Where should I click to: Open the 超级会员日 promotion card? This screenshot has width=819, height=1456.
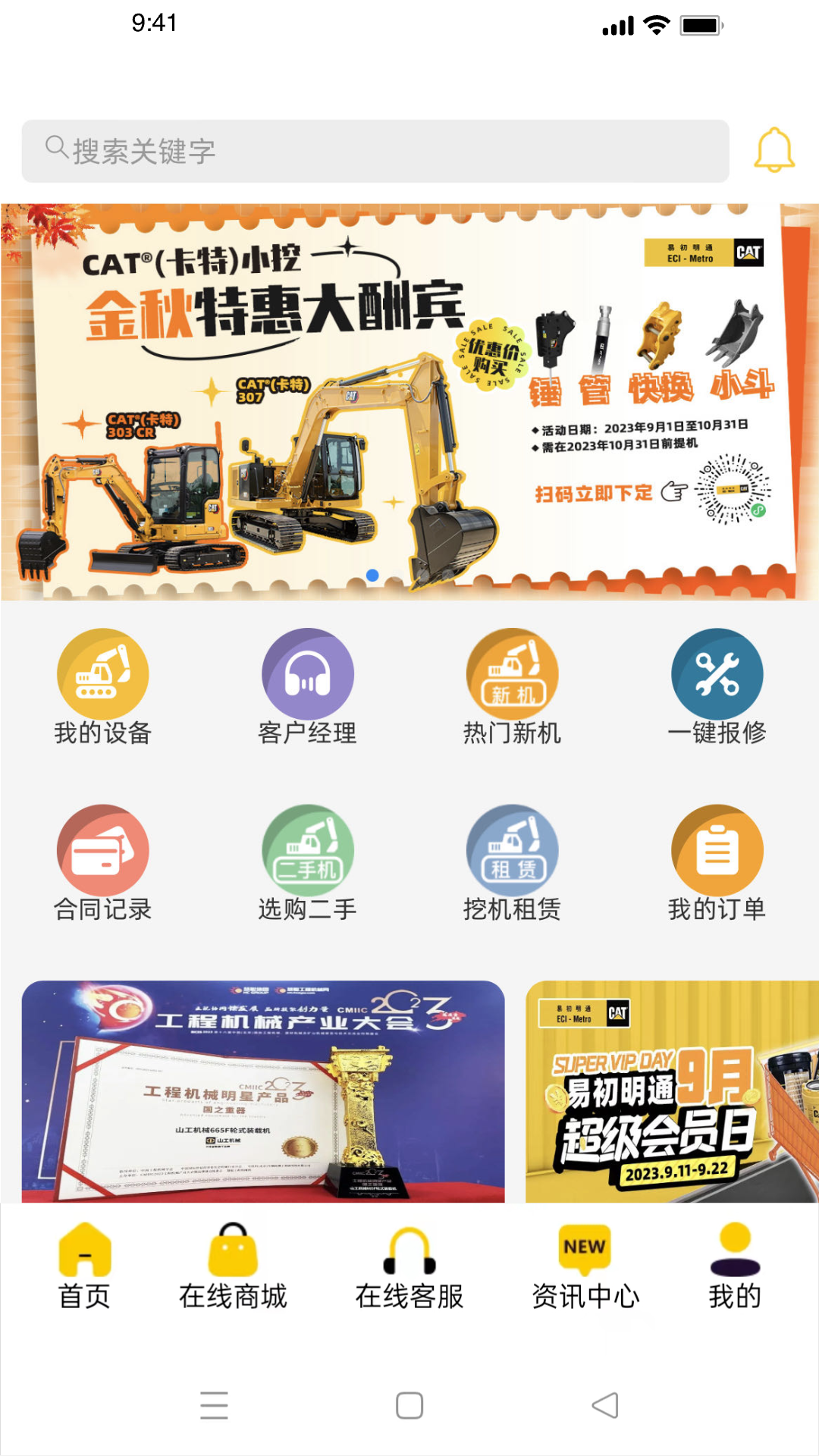[672, 1091]
